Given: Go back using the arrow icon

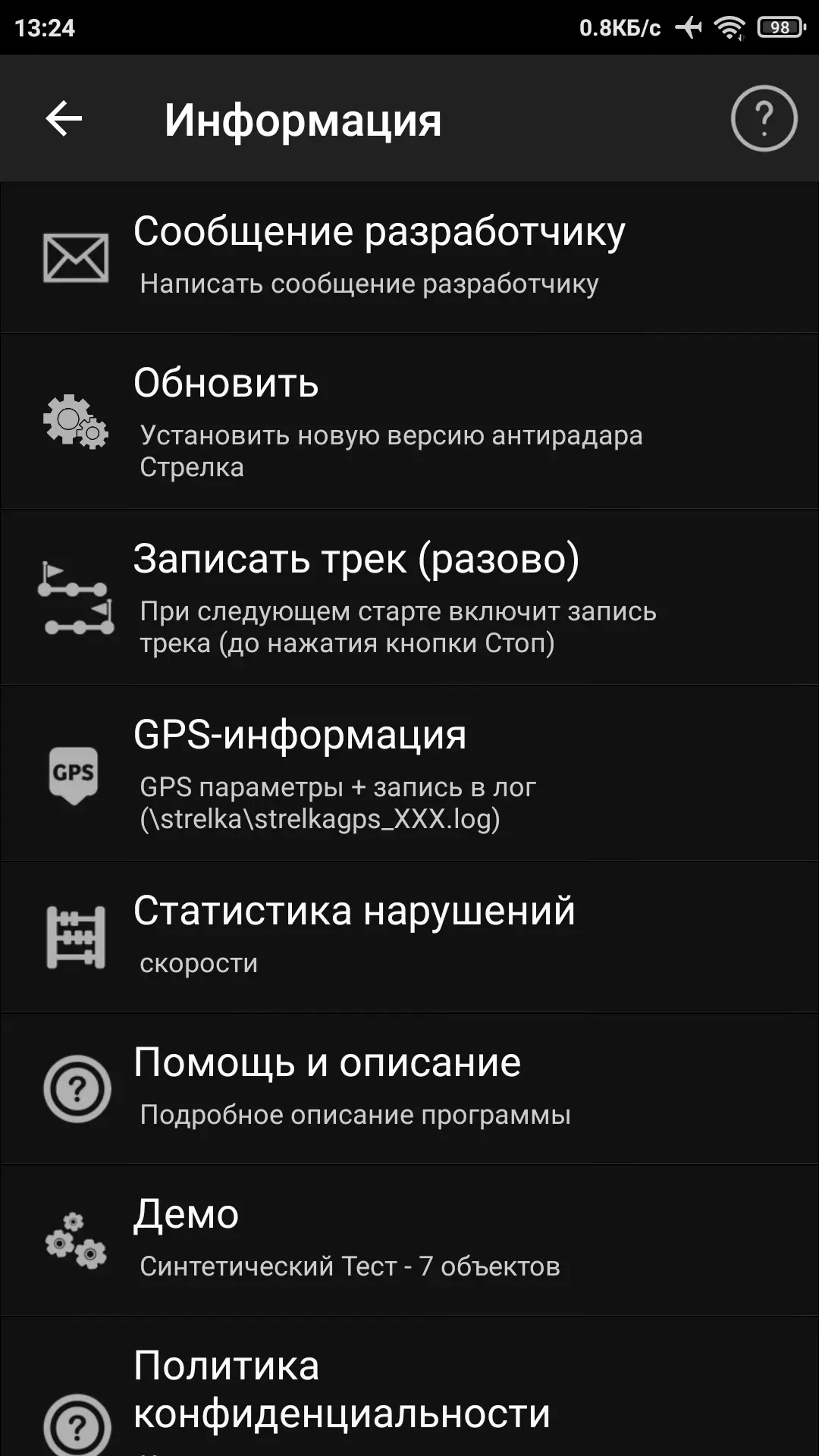Looking at the screenshot, I should [x=64, y=119].
